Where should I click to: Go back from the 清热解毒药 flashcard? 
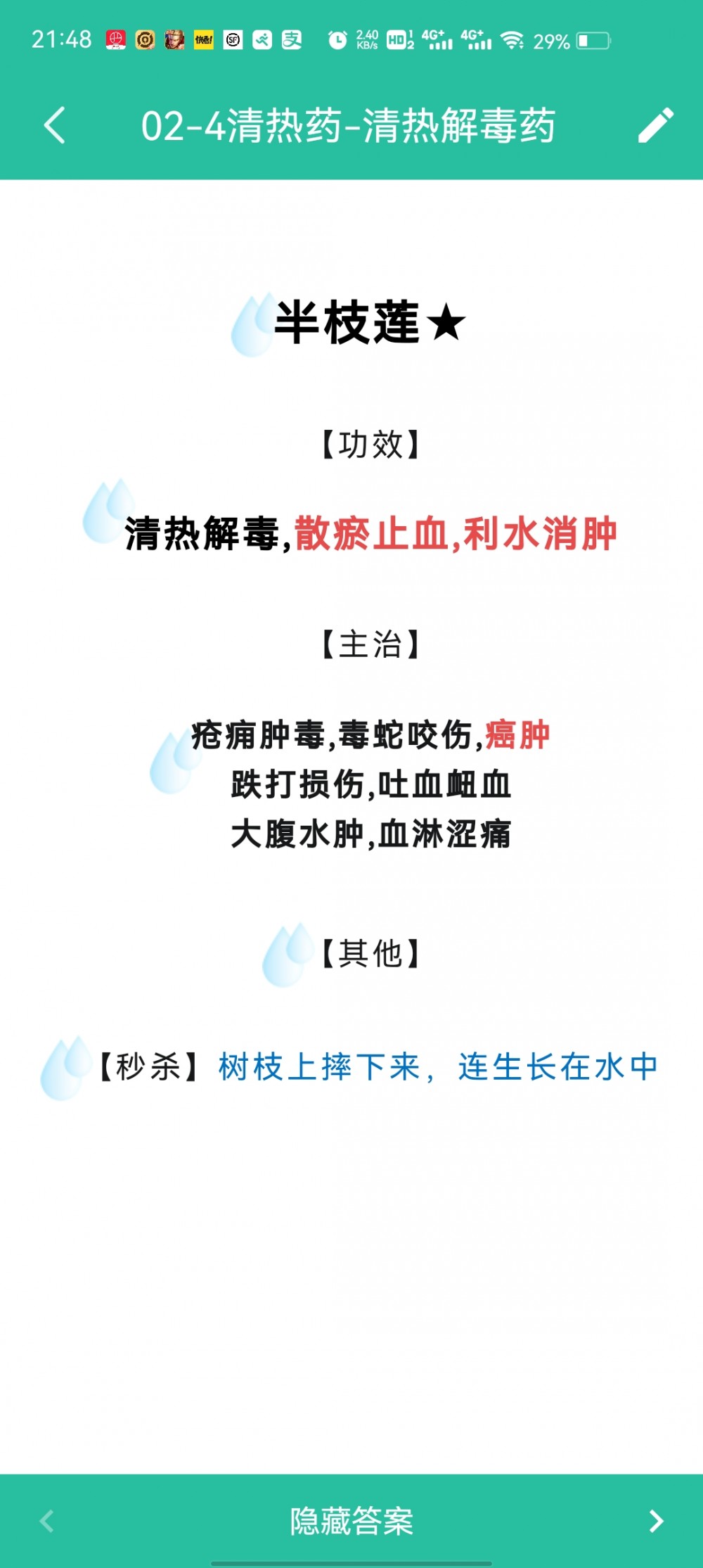[x=54, y=126]
